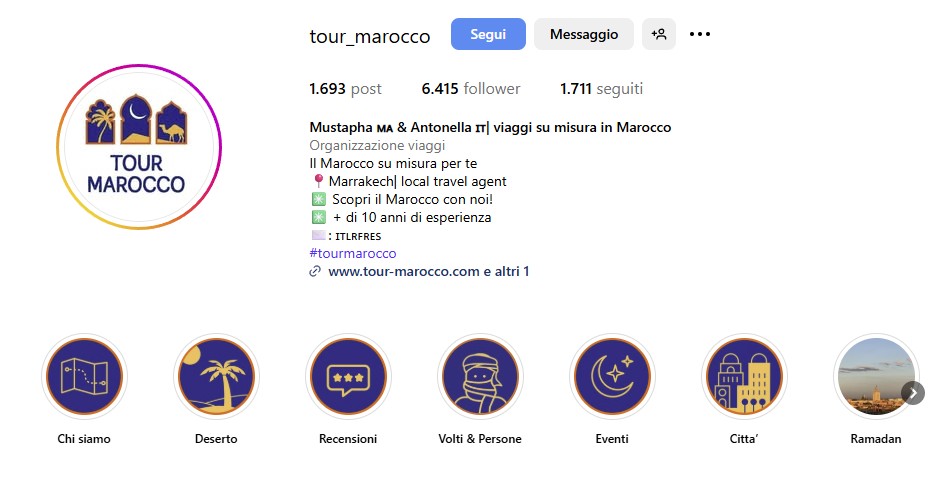Image resolution: width=938 pixels, height=497 pixels.
Task: Open the Volti & Persone highlight
Action: click(x=480, y=376)
